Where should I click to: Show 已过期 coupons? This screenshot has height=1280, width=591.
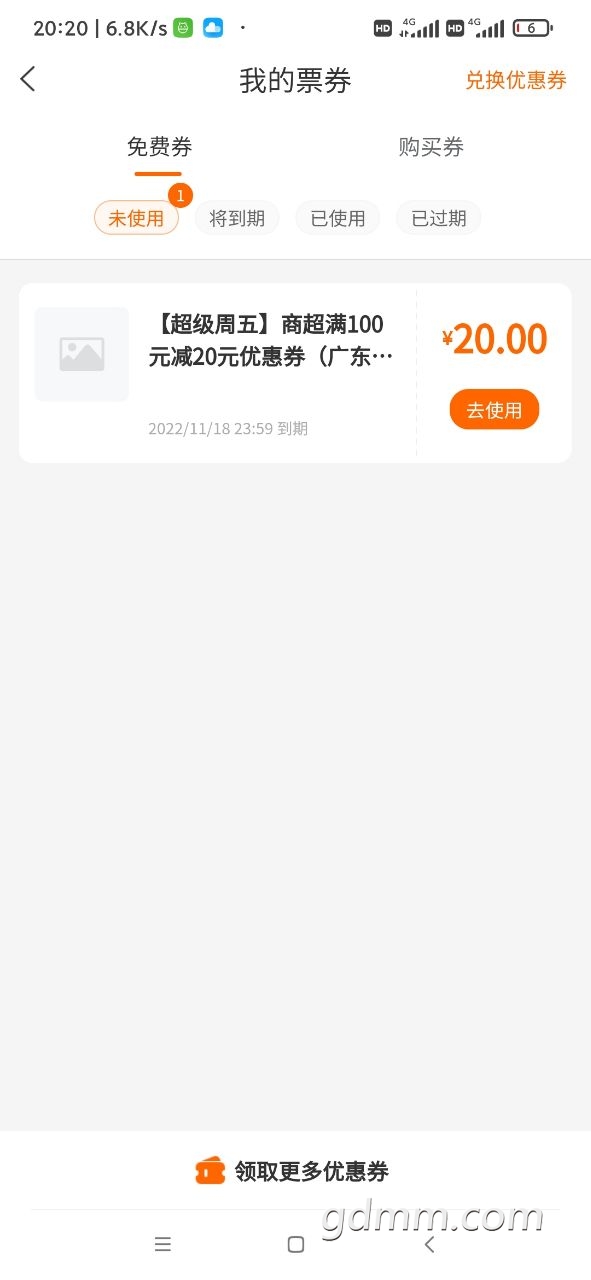coord(439,218)
